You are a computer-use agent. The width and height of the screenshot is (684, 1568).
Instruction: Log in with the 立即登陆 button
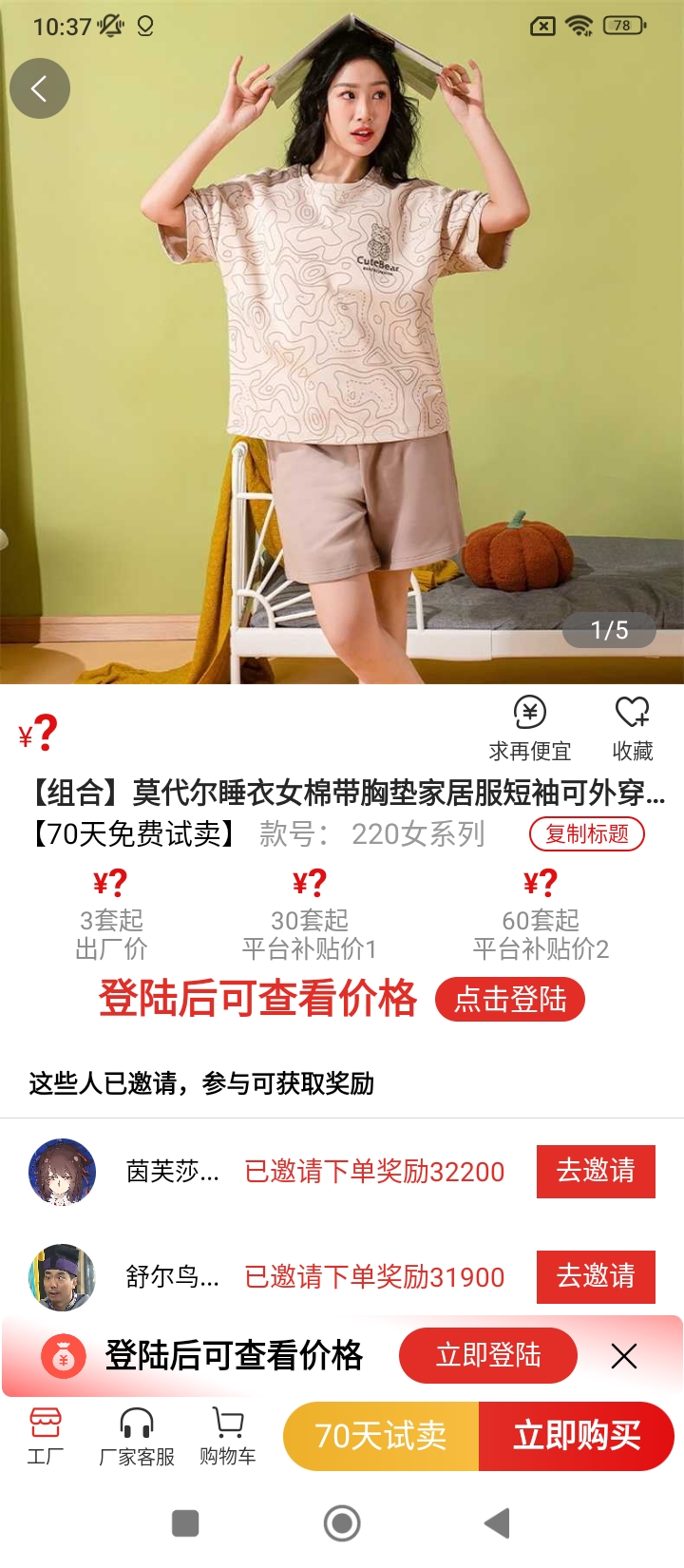[x=487, y=1355]
